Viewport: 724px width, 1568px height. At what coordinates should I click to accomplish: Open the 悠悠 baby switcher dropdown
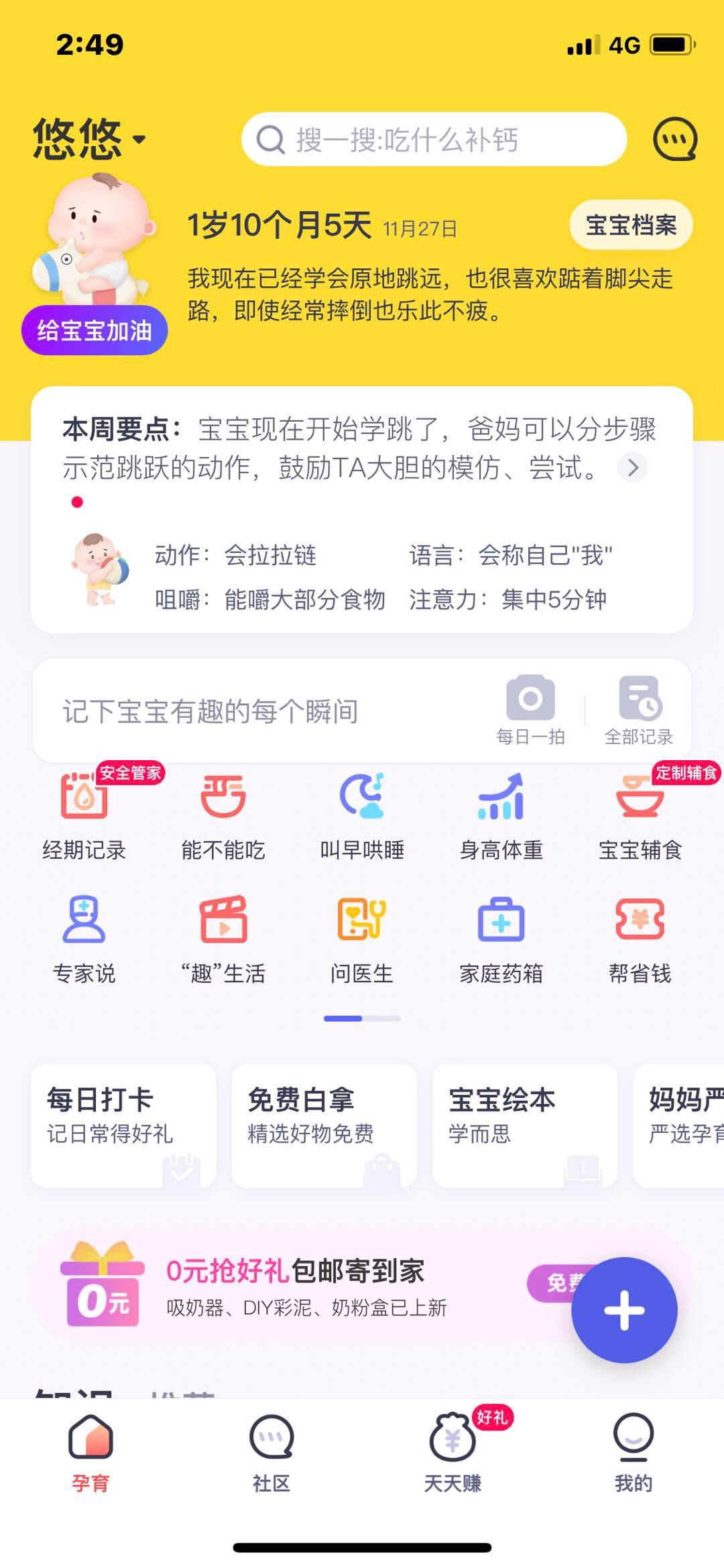point(90,139)
